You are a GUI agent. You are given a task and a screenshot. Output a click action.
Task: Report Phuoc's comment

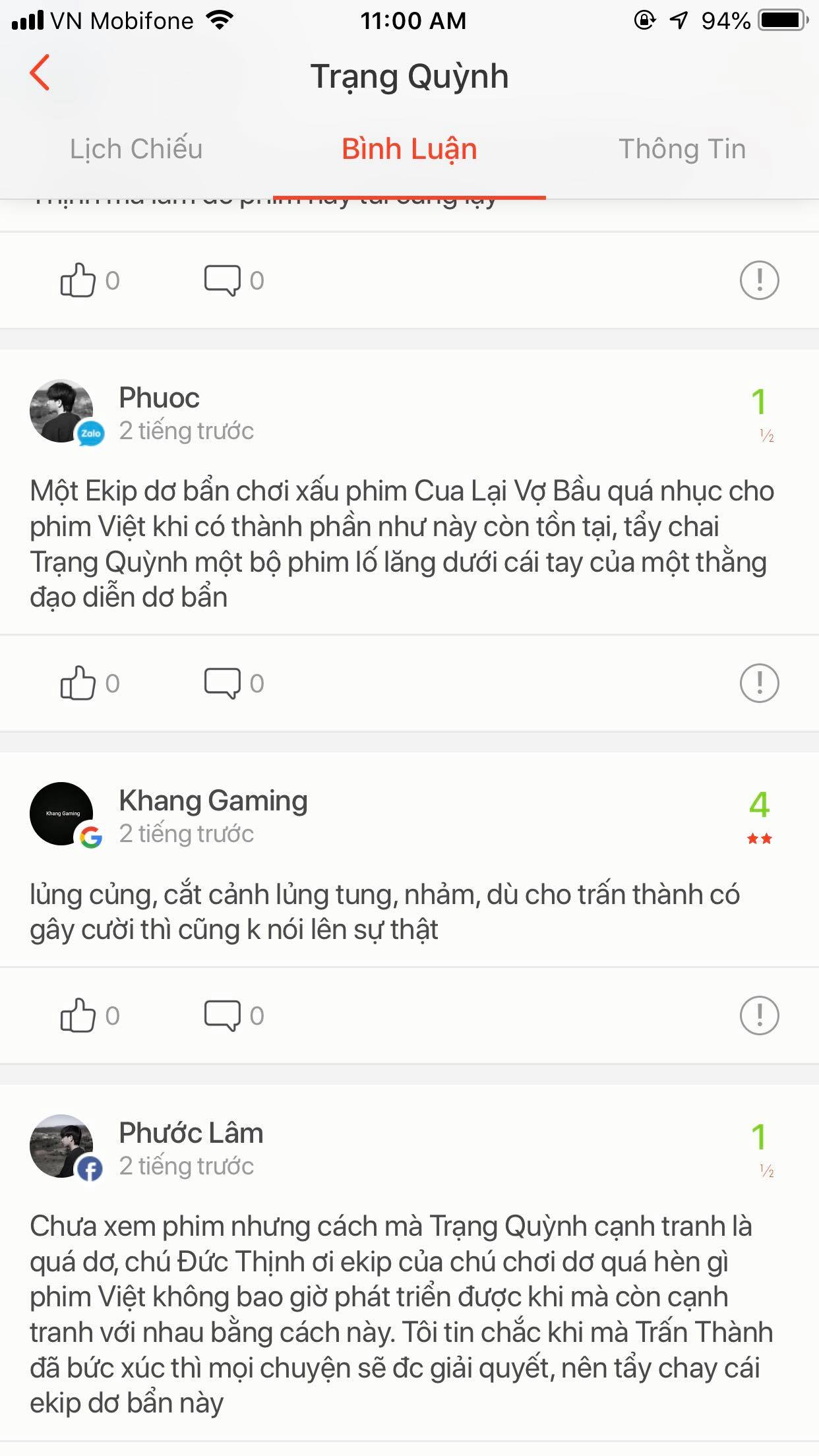pyautogui.click(x=759, y=683)
